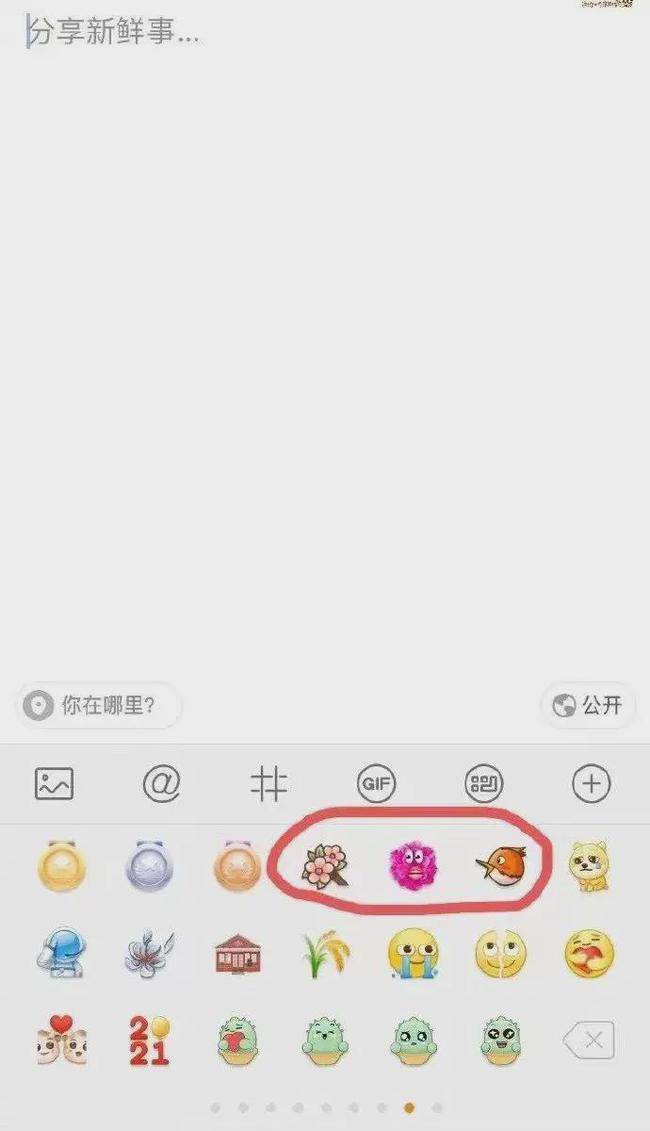Insert the silver medal emoji

point(149,866)
